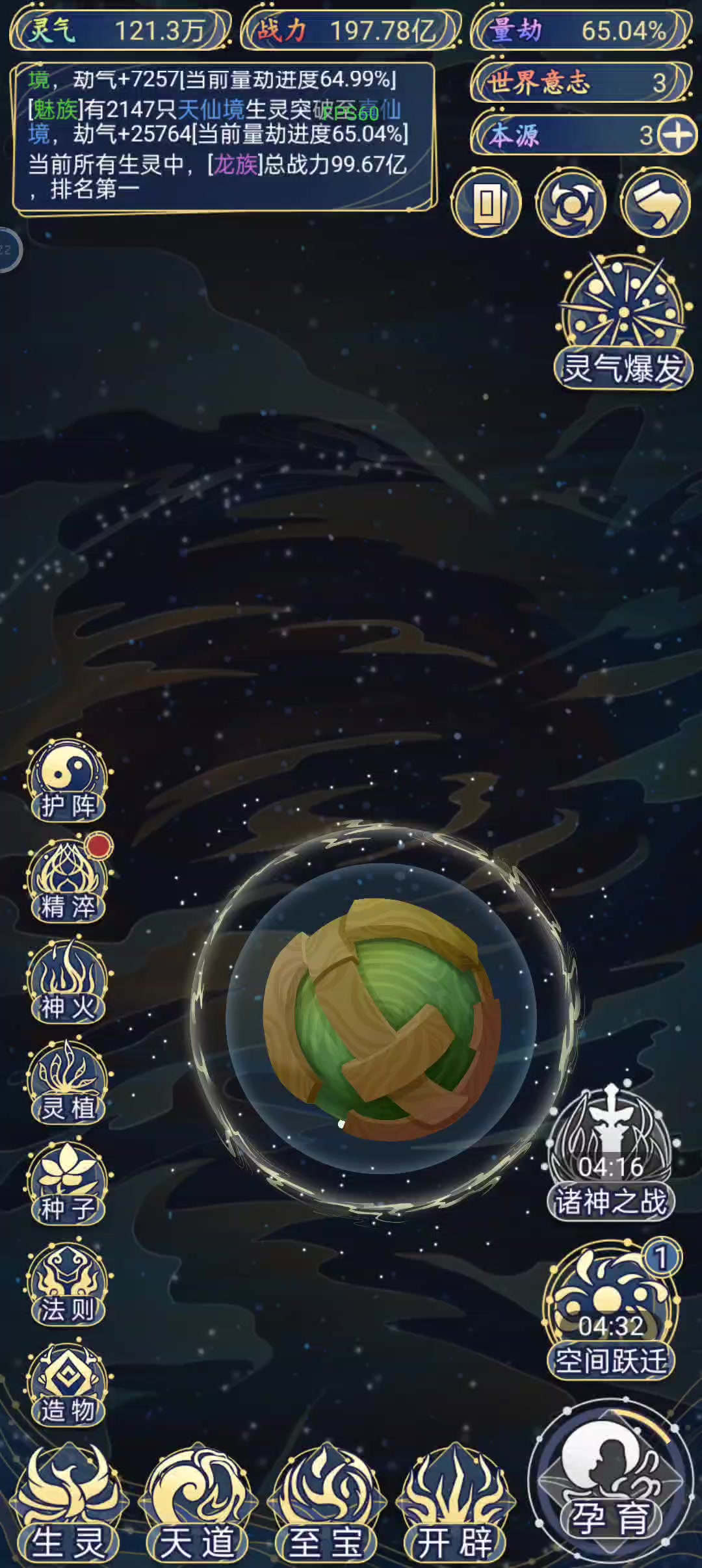Screen dimensions: 702x1568
Task: Open the swirl vortex icon
Action: coord(571,203)
